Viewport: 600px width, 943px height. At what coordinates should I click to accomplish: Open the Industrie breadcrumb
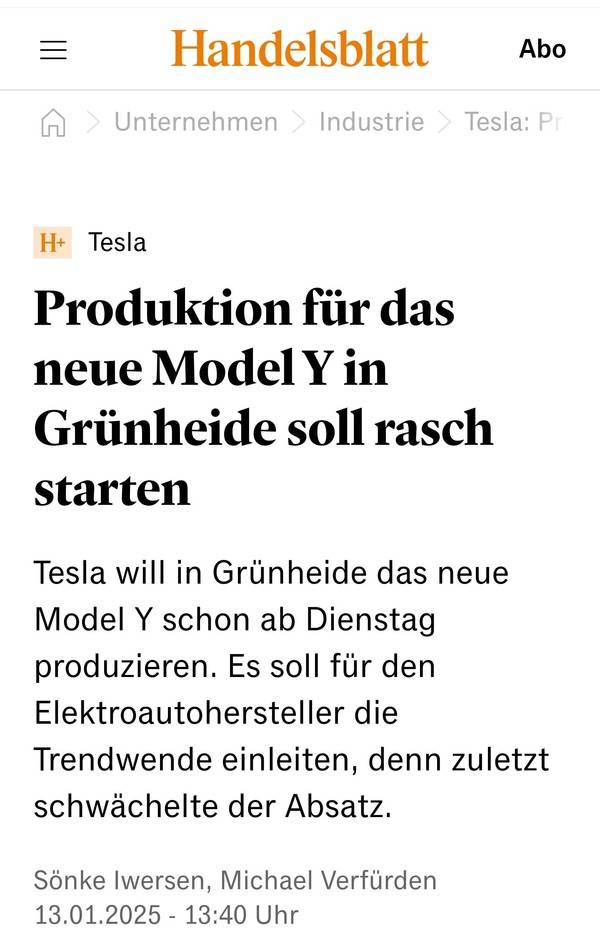point(371,122)
